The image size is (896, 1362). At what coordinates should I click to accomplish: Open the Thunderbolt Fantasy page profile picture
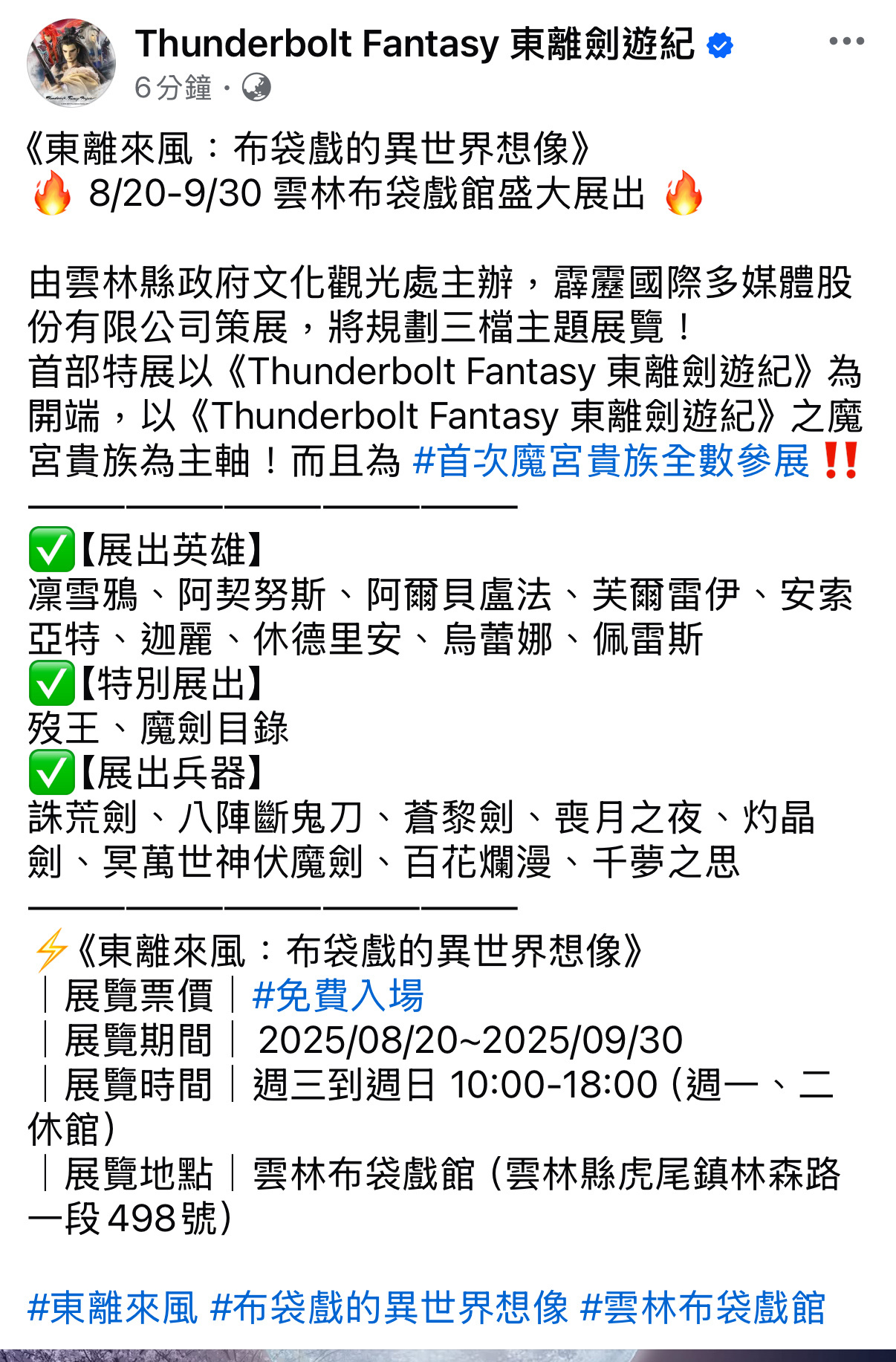coord(71,63)
